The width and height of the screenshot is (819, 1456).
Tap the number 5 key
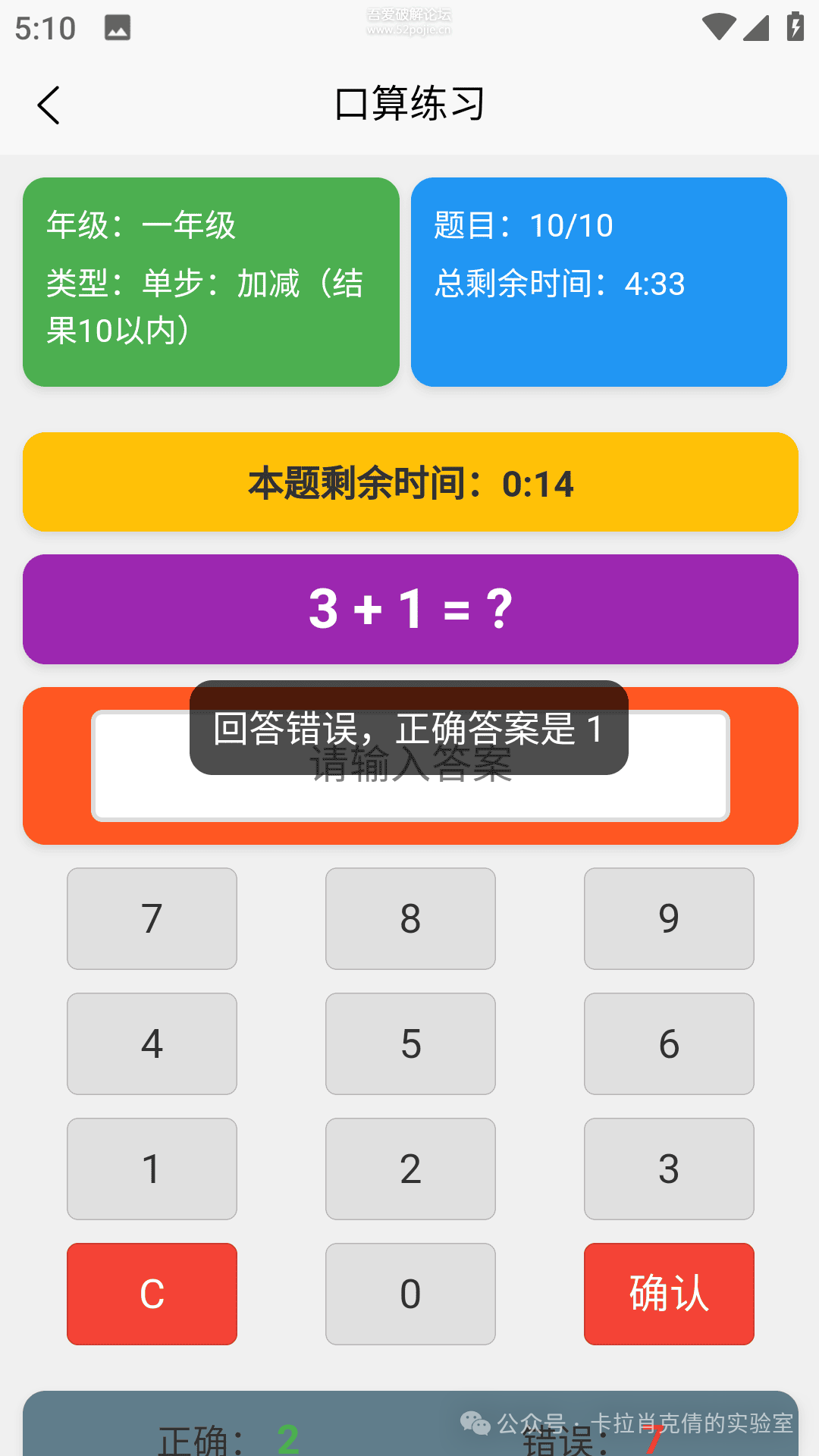(409, 1044)
